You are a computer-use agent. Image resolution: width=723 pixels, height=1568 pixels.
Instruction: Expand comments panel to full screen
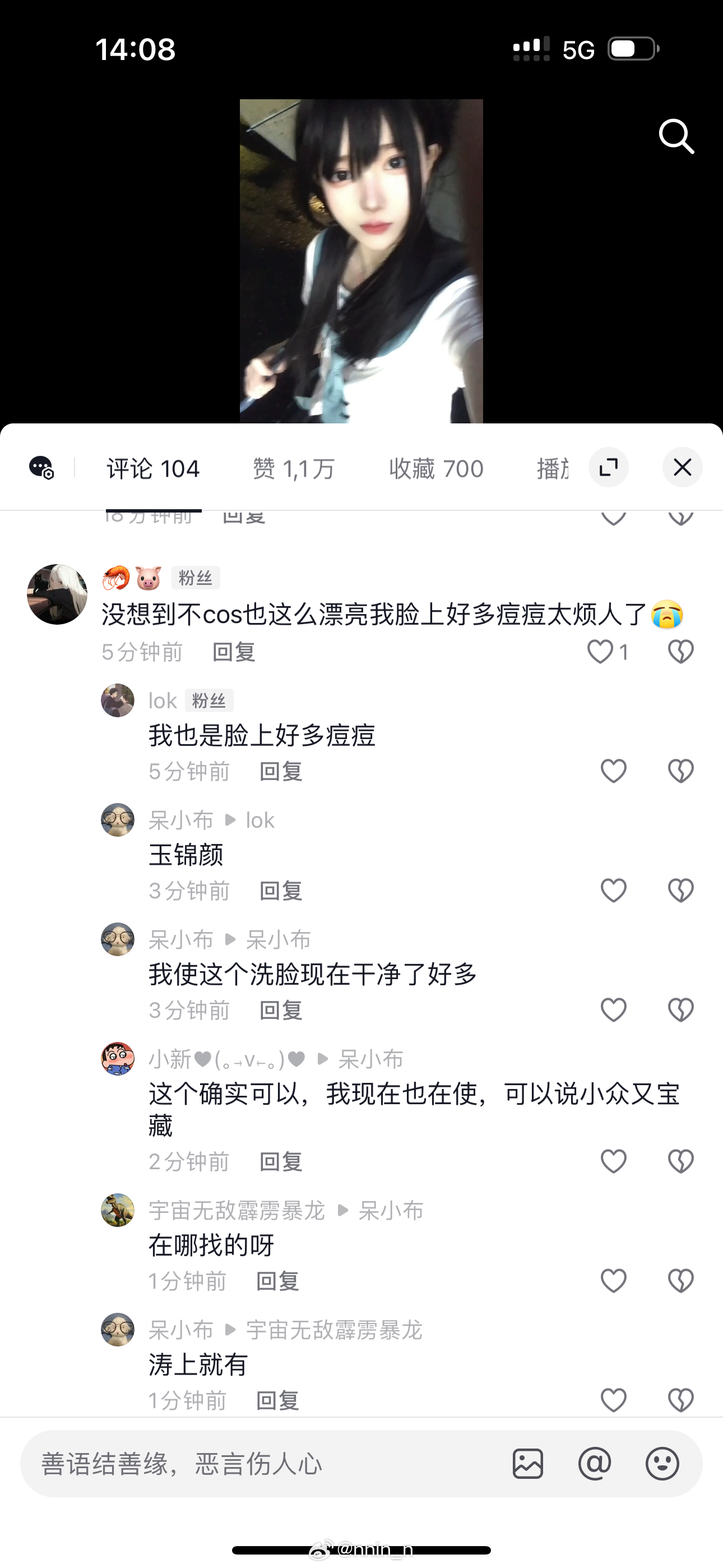(609, 468)
